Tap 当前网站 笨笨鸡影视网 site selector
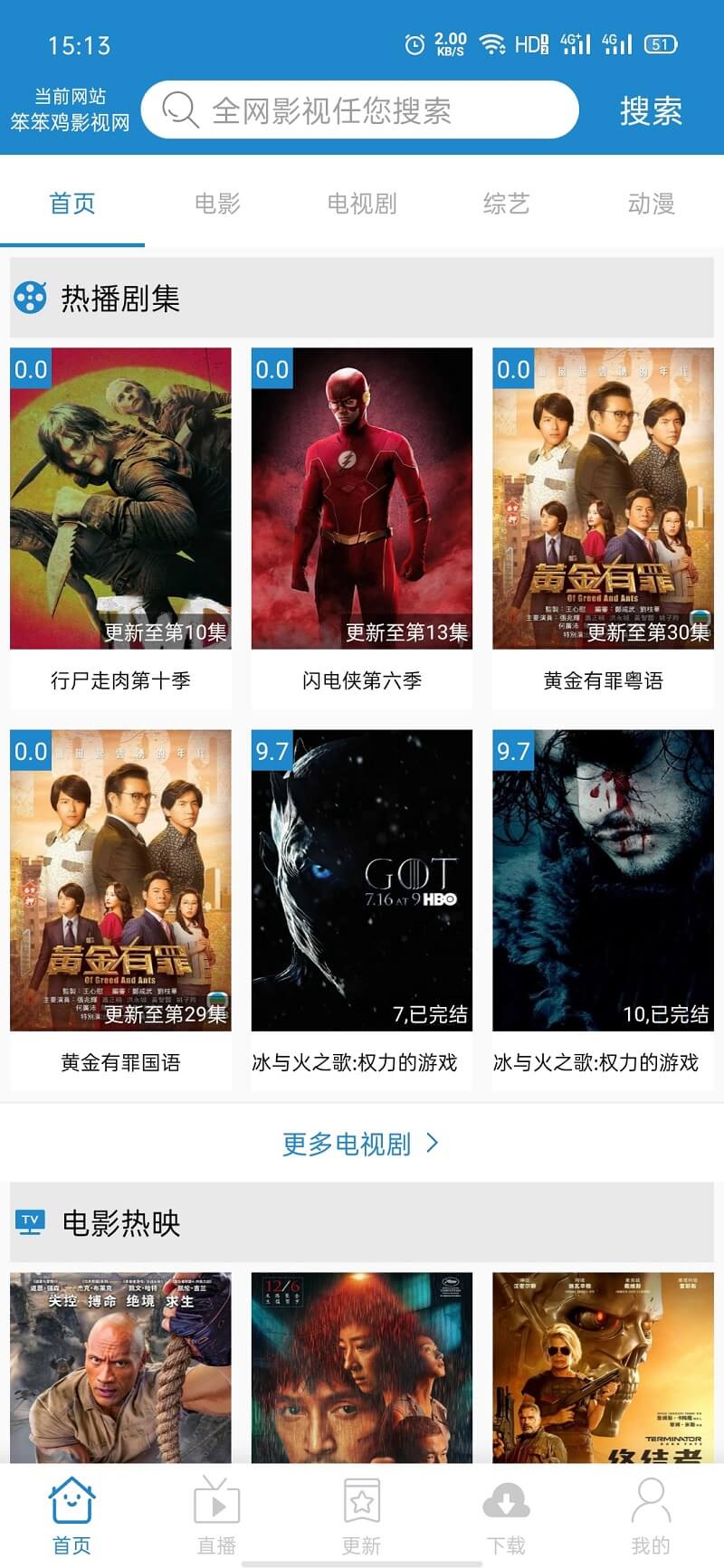The height and width of the screenshot is (1568, 724). point(70,109)
